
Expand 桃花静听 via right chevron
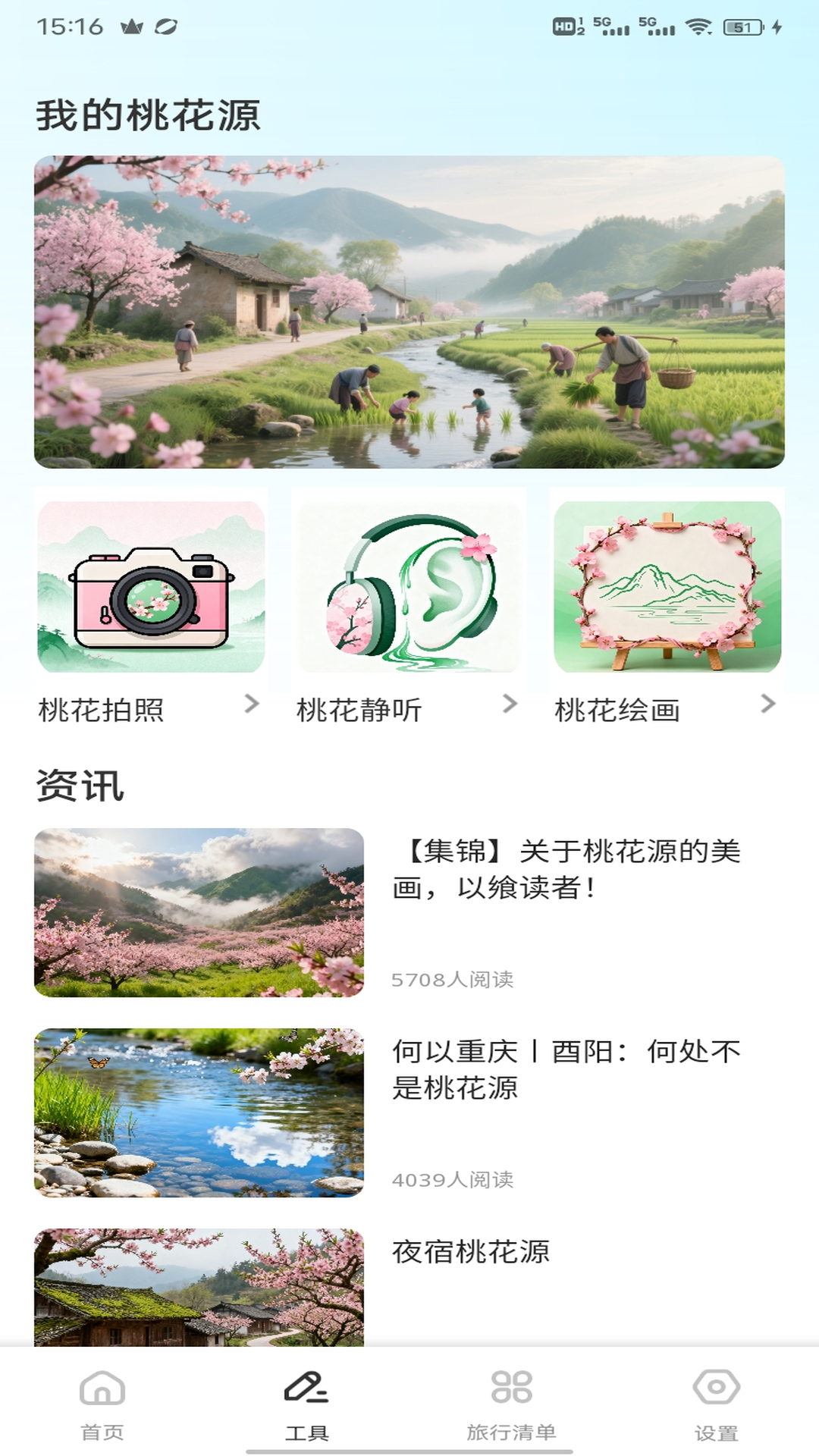pos(511,708)
